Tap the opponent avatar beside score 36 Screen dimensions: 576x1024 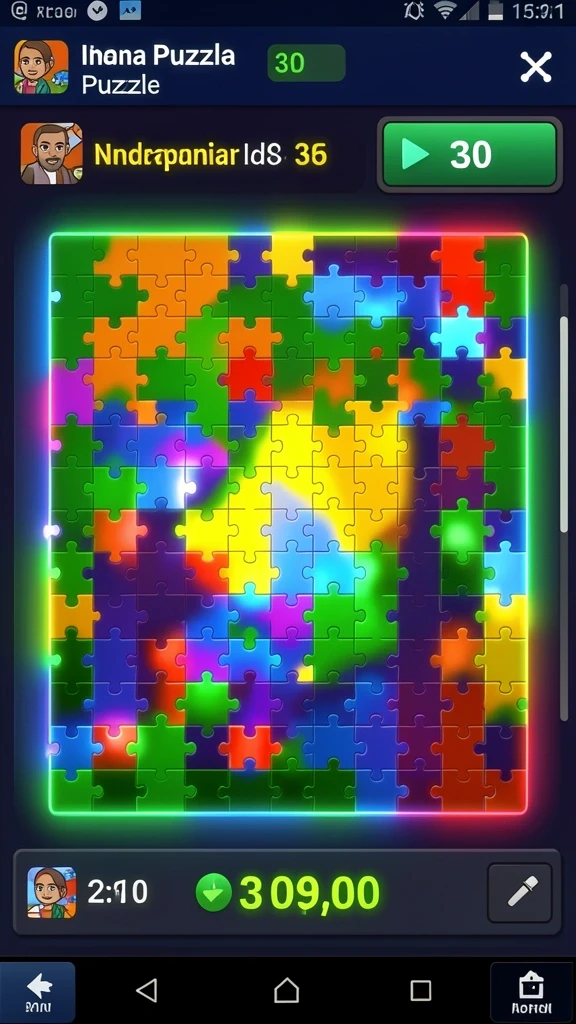tap(52, 153)
